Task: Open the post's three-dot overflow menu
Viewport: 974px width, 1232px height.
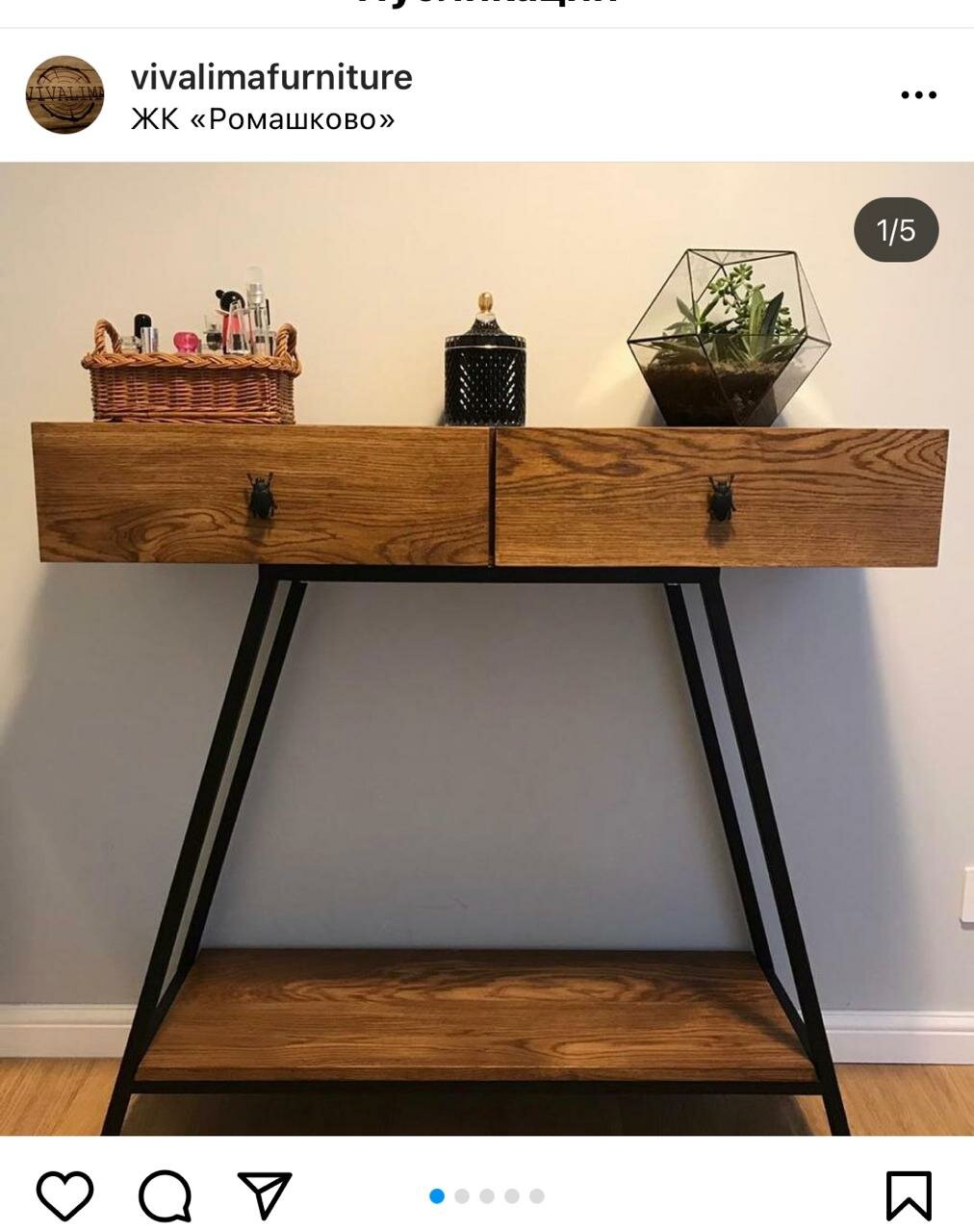Action: pyautogui.click(x=918, y=94)
